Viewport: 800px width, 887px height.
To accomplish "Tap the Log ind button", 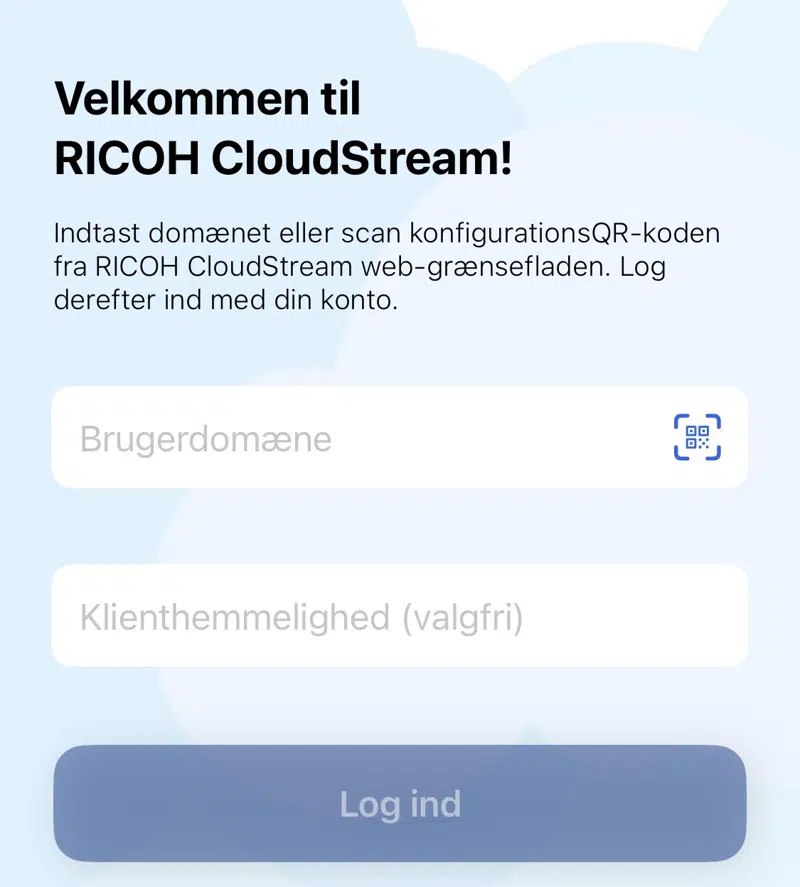I will (x=400, y=803).
